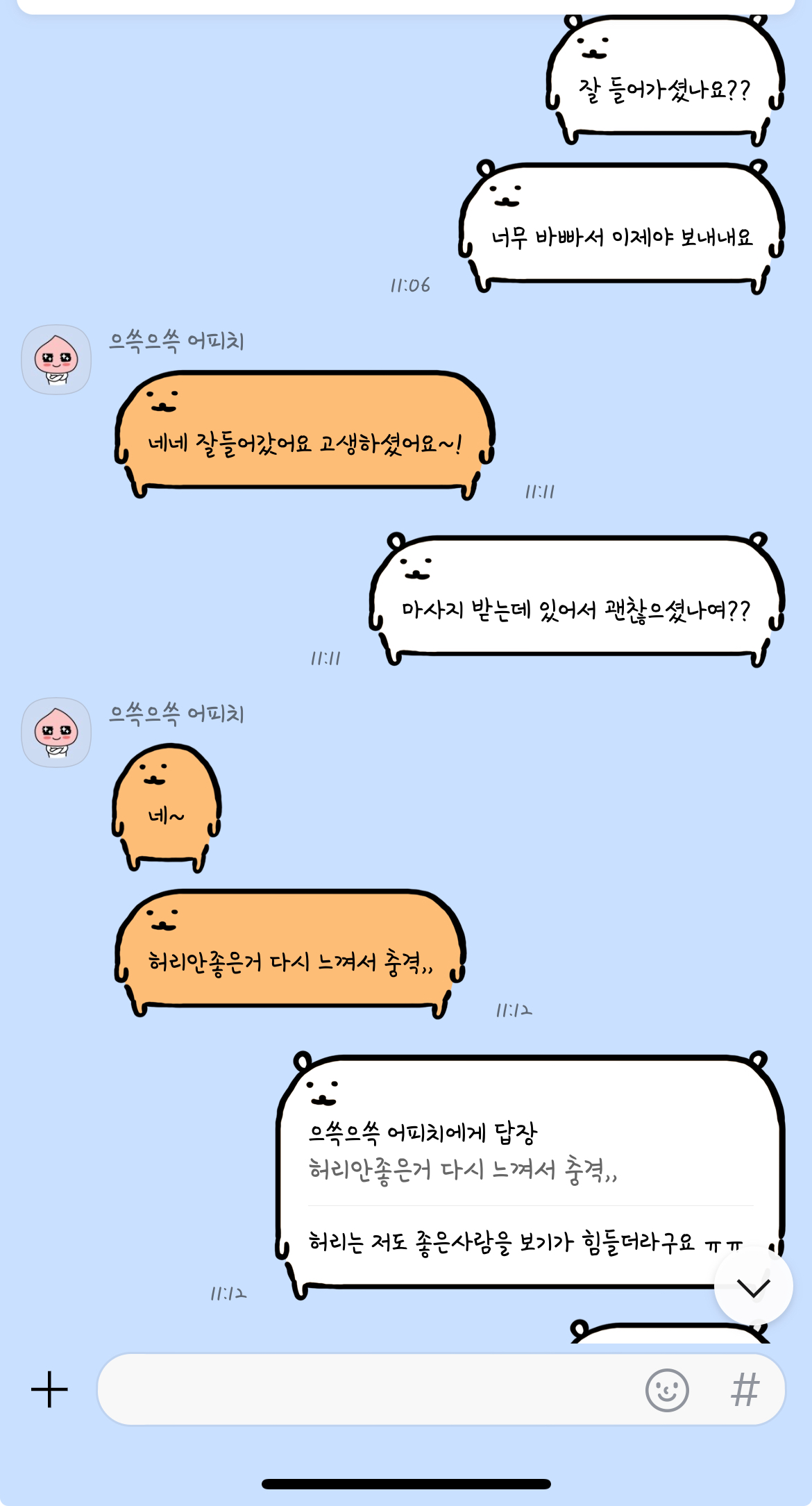Tap the message input field

(x=368, y=1389)
